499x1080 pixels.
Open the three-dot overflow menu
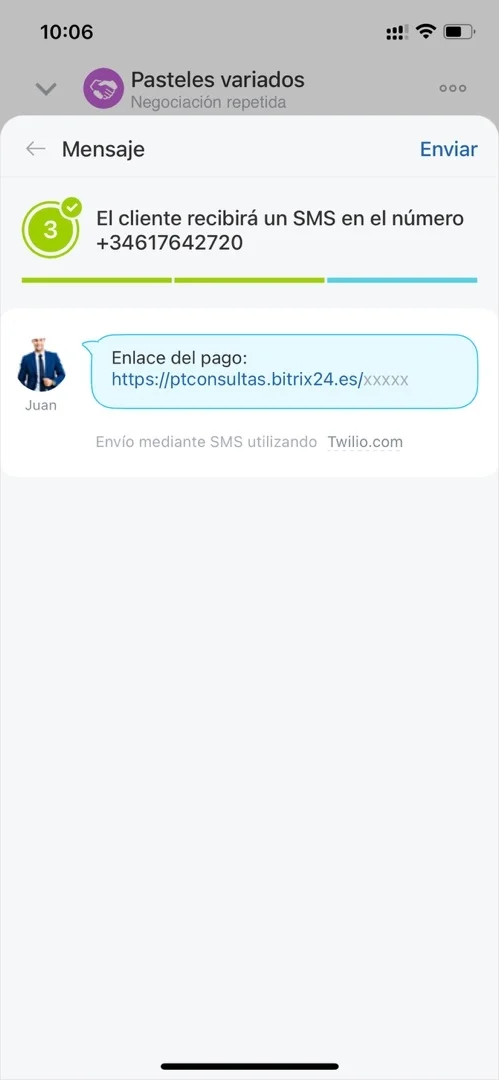click(x=453, y=88)
